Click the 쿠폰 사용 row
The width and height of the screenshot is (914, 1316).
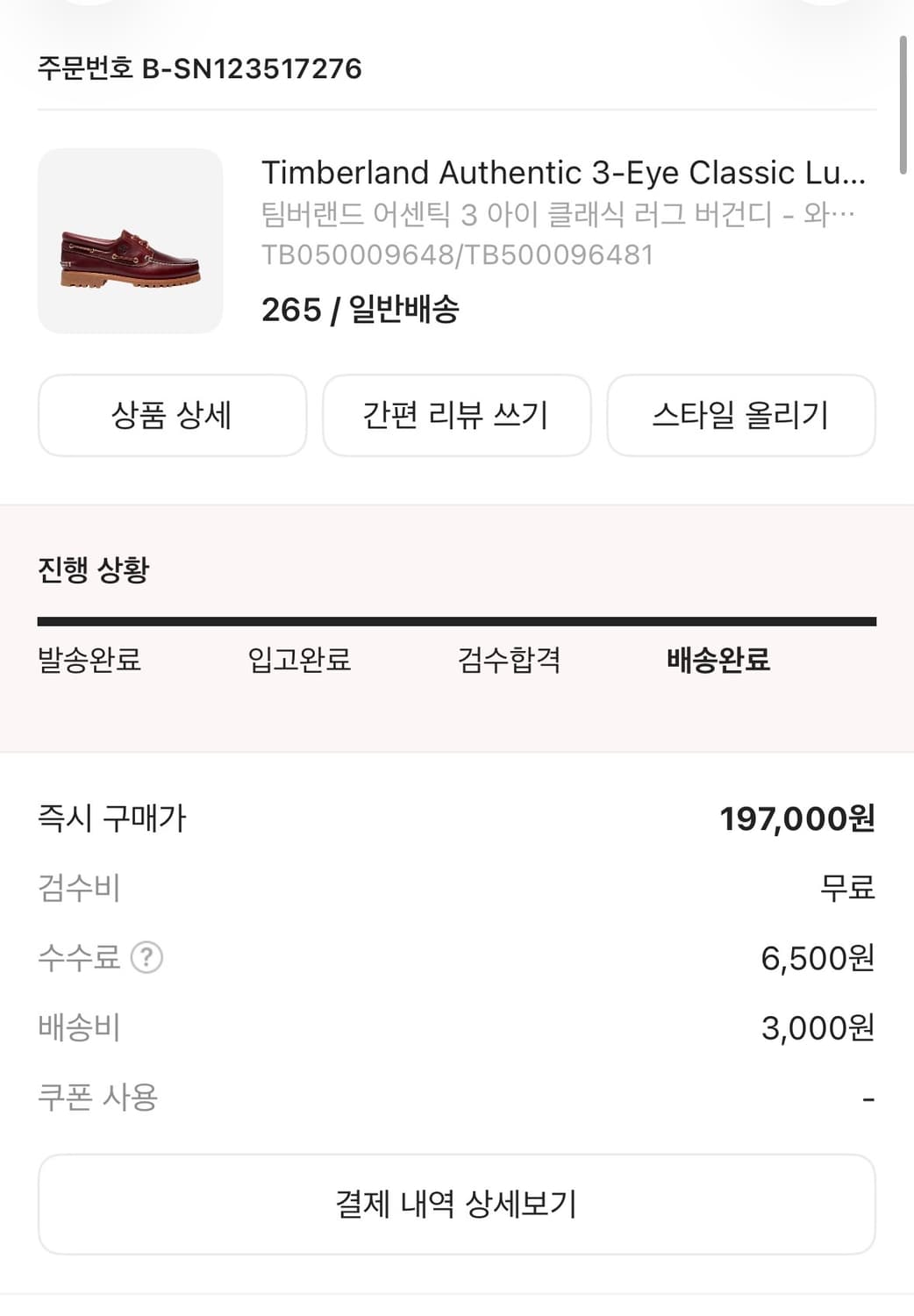coord(92,1097)
